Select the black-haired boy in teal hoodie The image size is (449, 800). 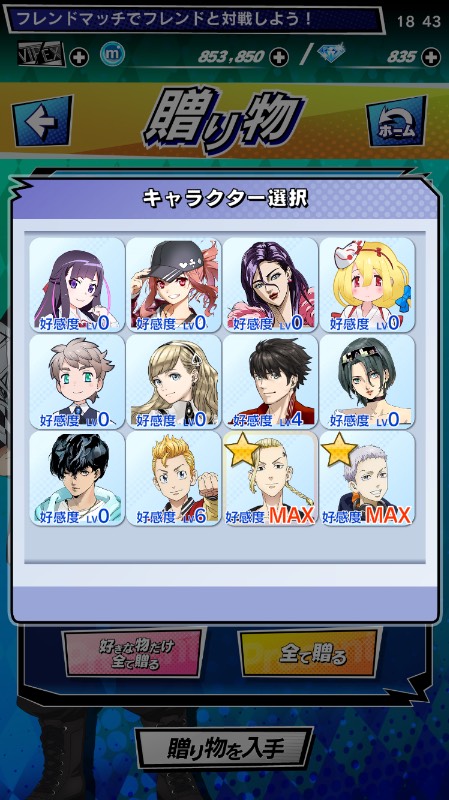coord(77,479)
